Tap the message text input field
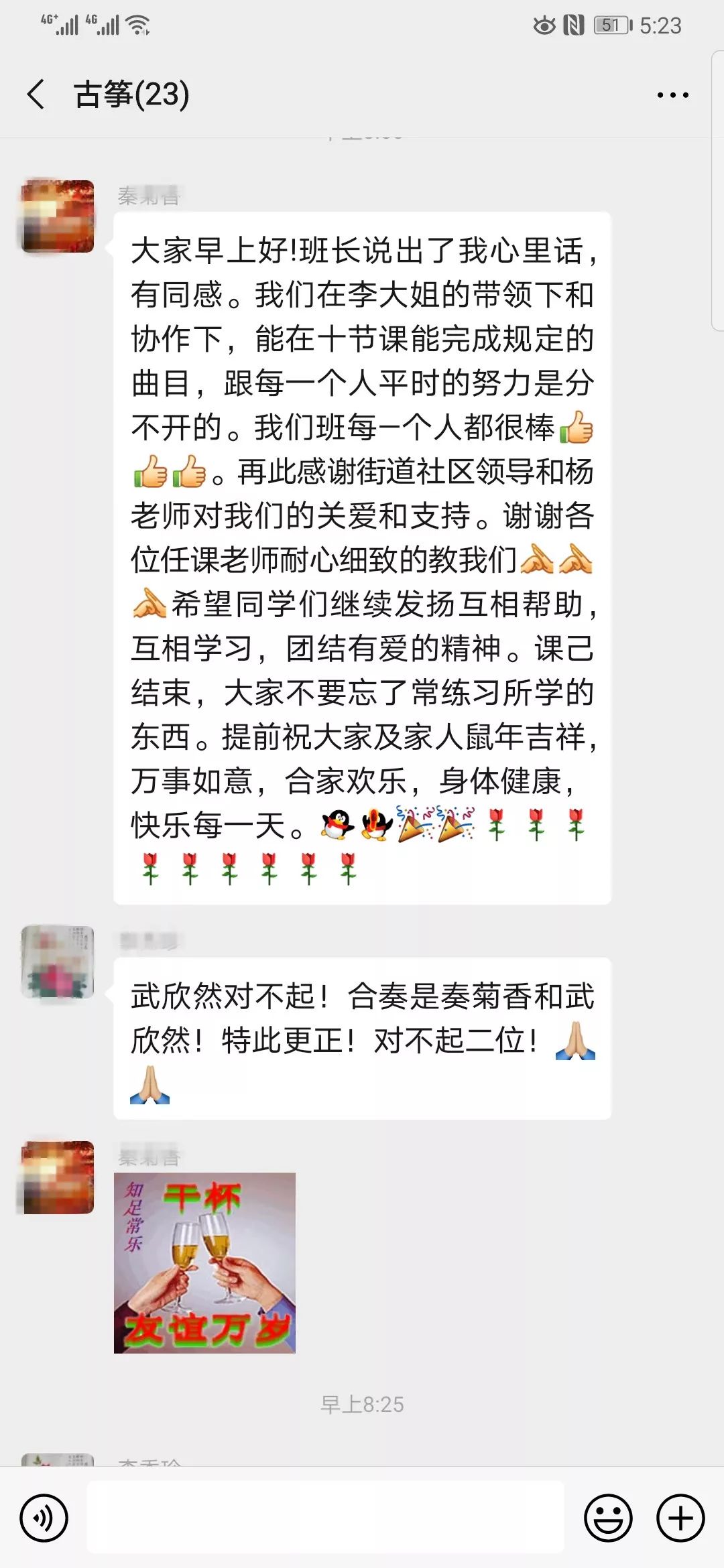 [325, 1517]
